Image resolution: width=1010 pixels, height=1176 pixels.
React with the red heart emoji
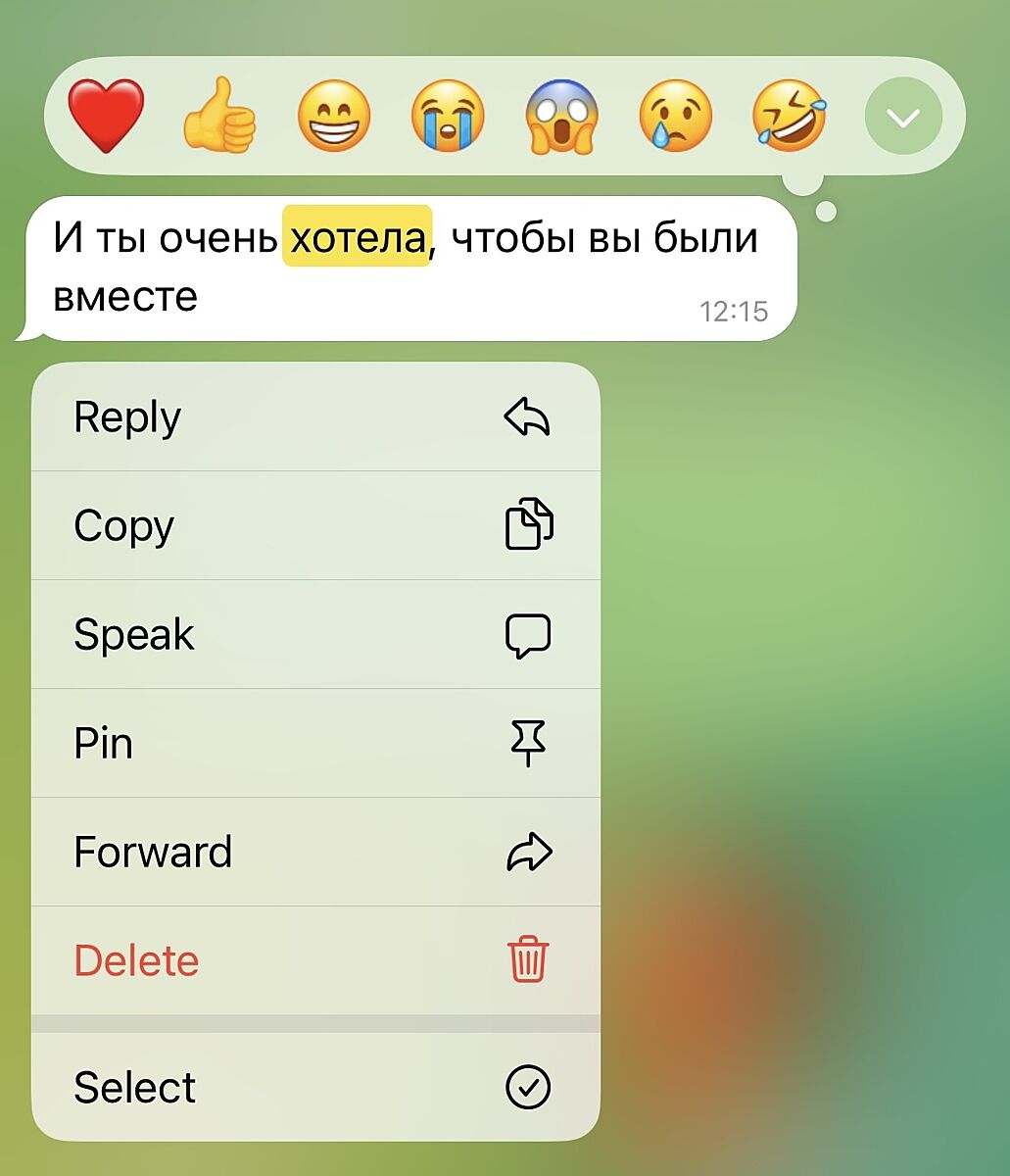pyautogui.click(x=106, y=117)
